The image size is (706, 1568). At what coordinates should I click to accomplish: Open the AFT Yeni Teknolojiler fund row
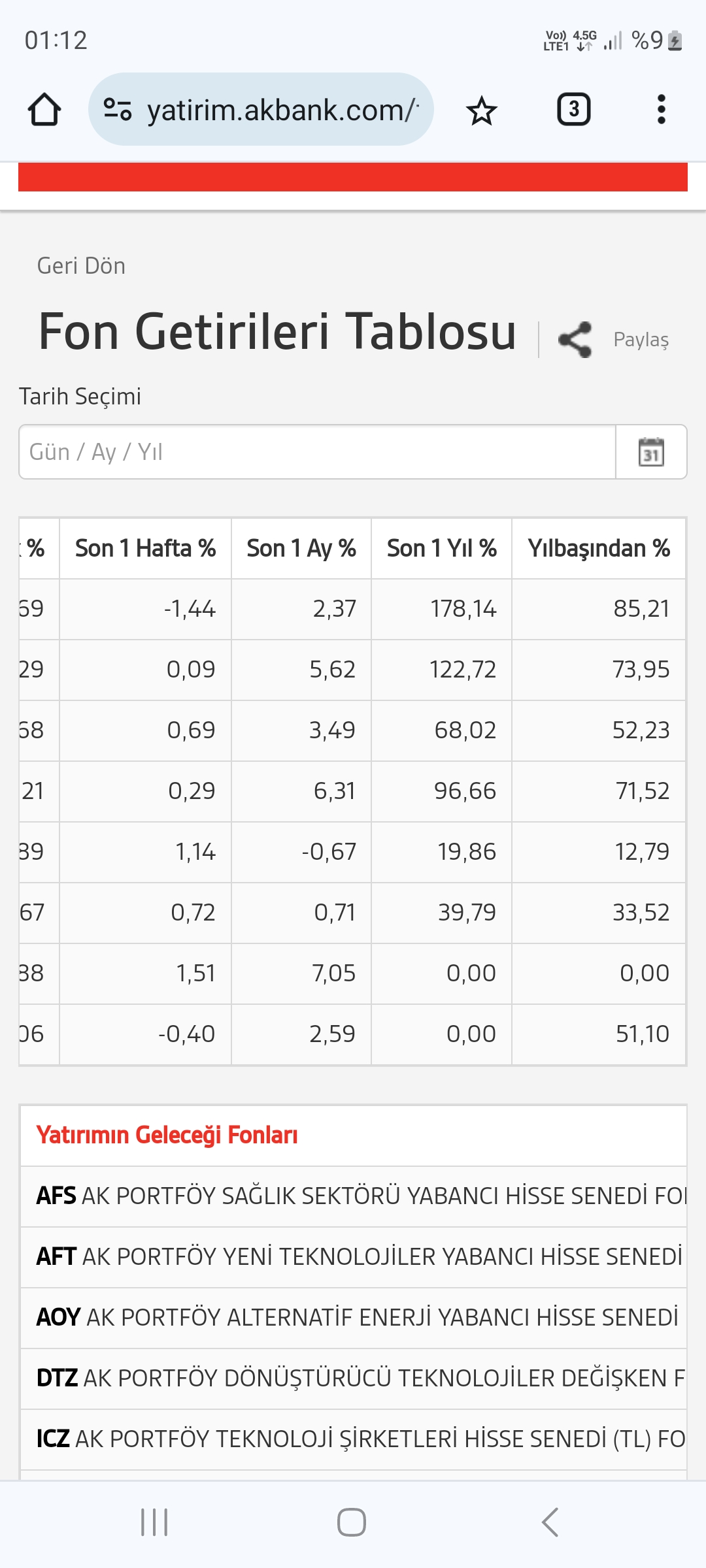pos(354,1256)
